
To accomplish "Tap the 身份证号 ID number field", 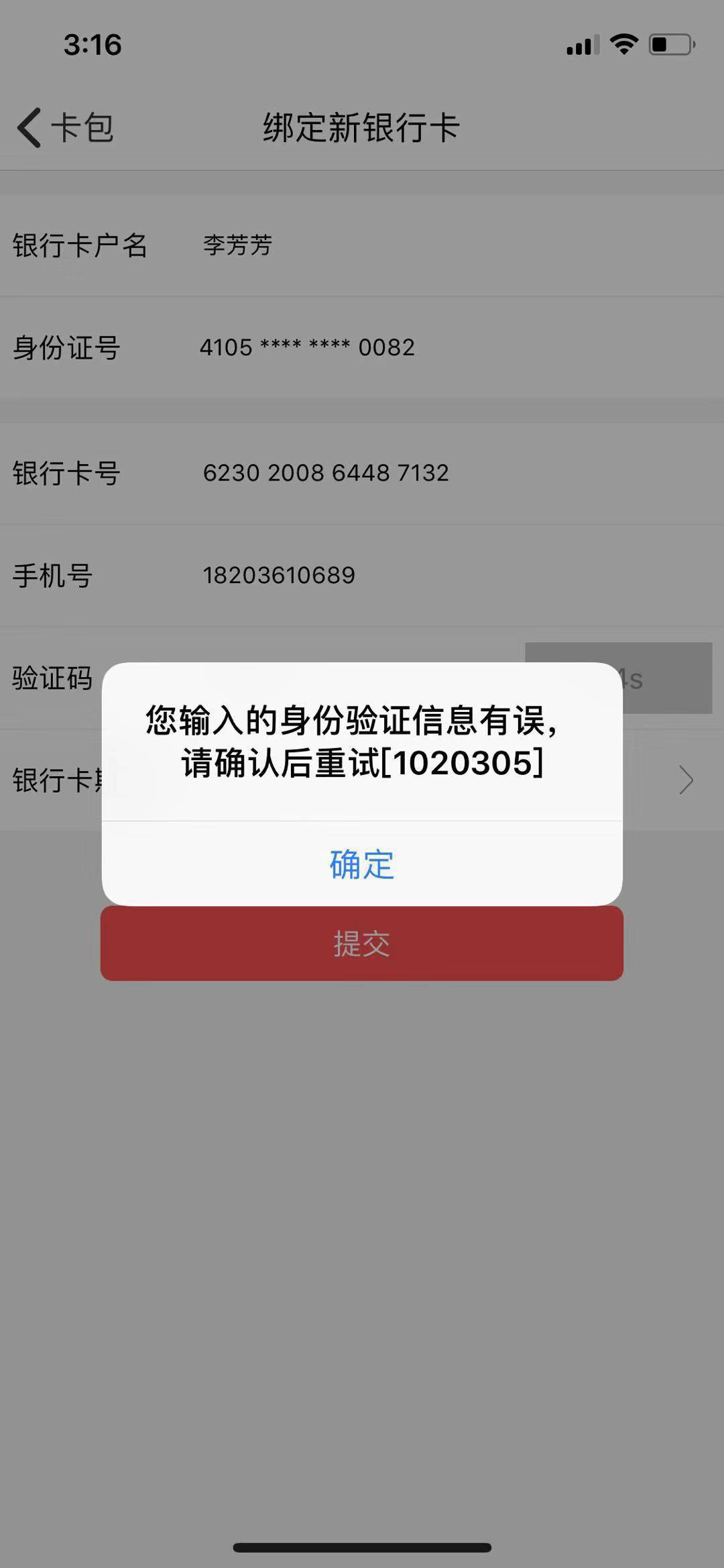I will coord(308,348).
